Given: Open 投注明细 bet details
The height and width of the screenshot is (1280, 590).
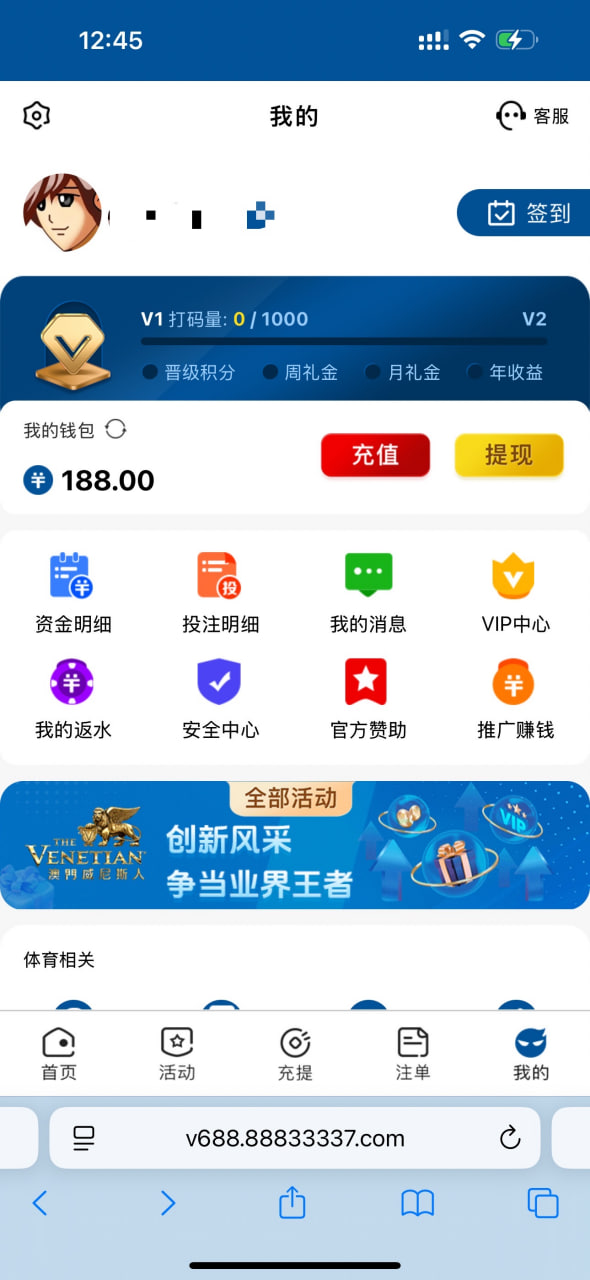Looking at the screenshot, I should pyautogui.click(x=220, y=593).
